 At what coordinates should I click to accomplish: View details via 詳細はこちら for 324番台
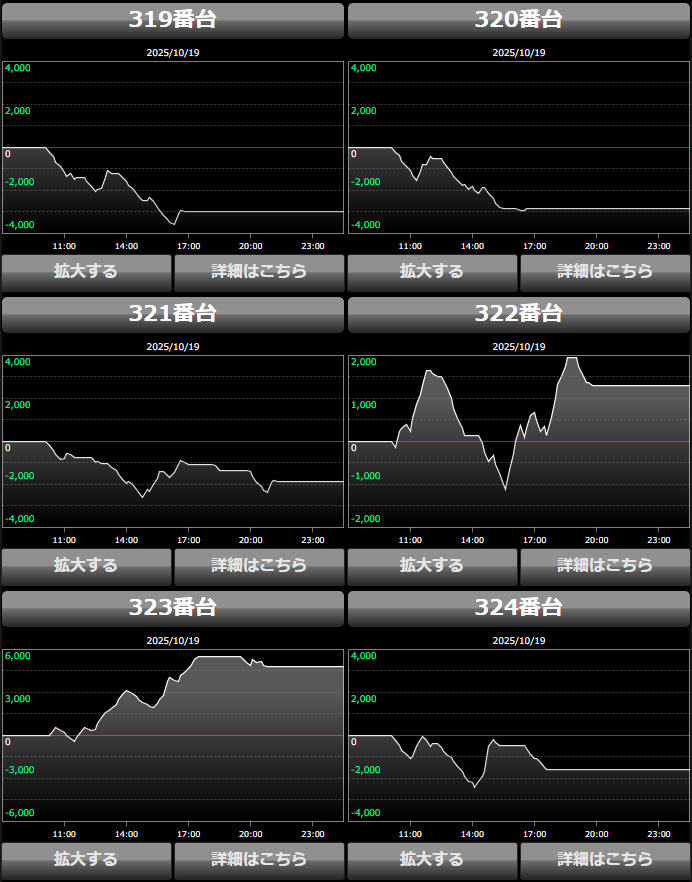[605, 859]
